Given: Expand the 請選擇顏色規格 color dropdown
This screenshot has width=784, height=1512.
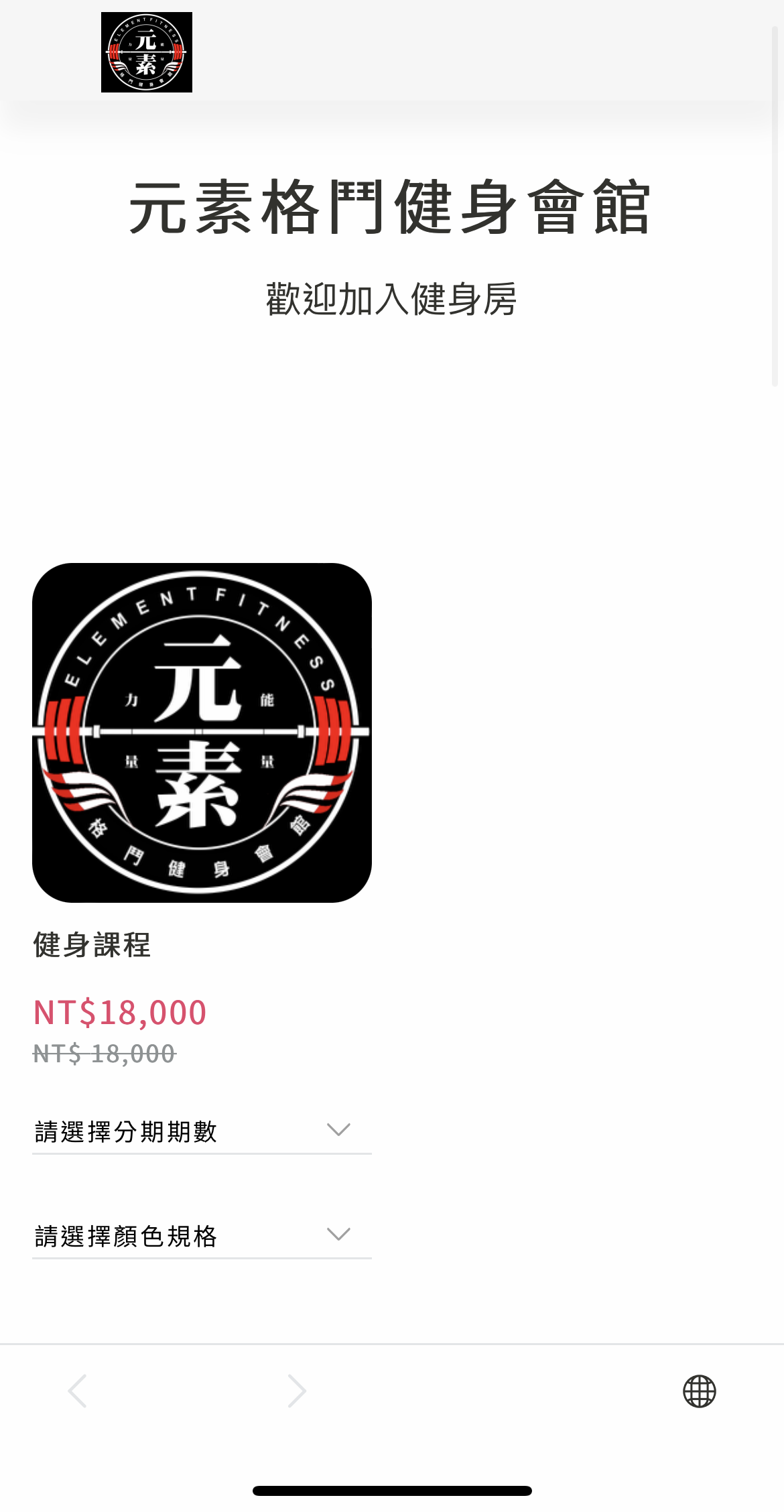Looking at the screenshot, I should coord(201,1236).
